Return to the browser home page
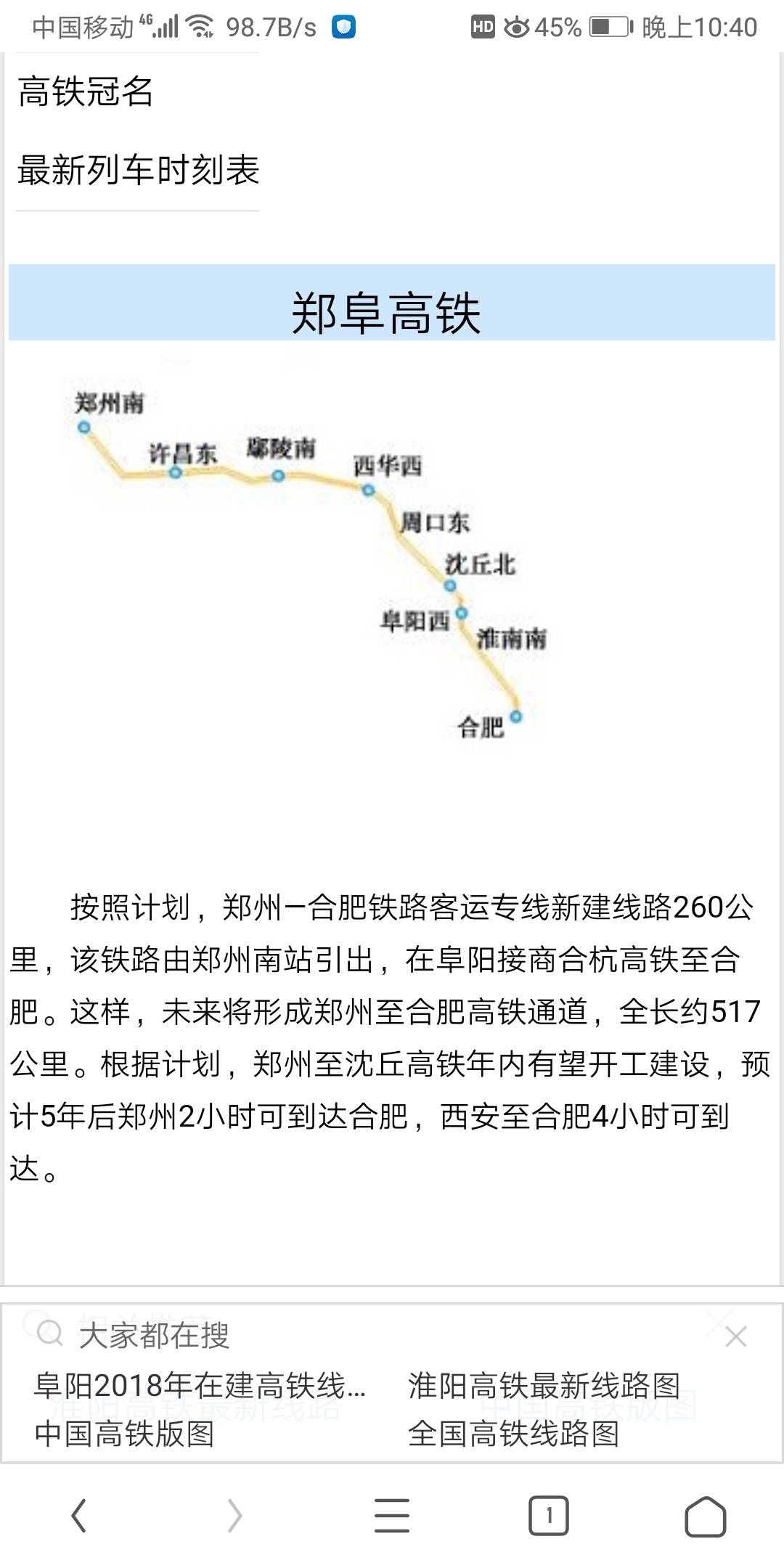Screen dimensions: 784x1568 click(705, 1516)
